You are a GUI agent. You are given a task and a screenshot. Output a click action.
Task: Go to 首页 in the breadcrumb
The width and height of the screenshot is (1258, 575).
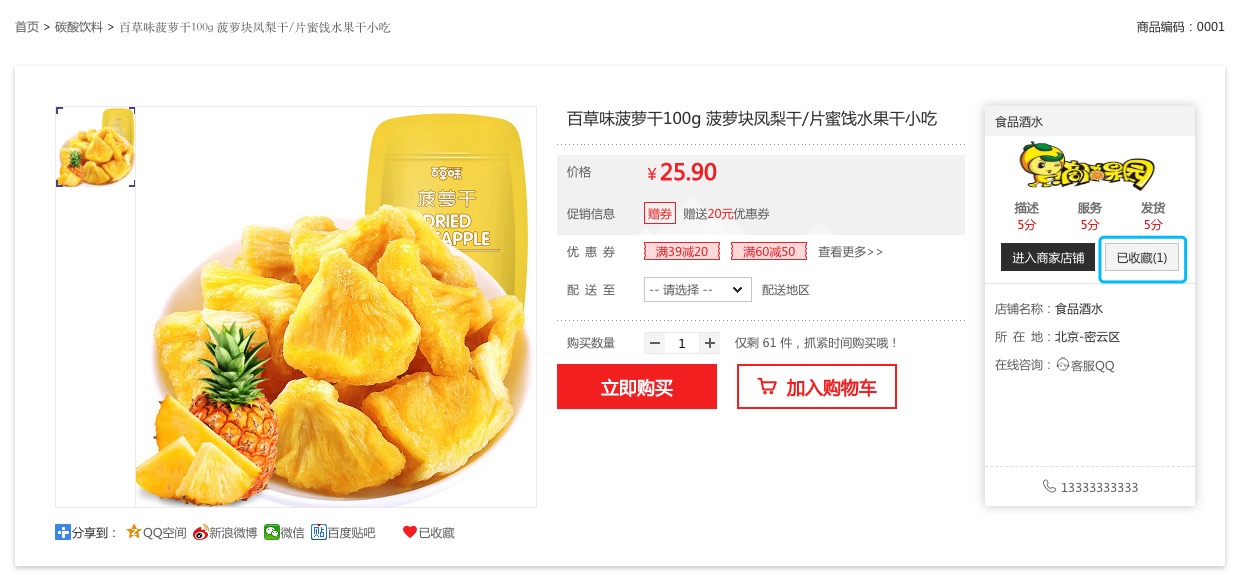27,27
